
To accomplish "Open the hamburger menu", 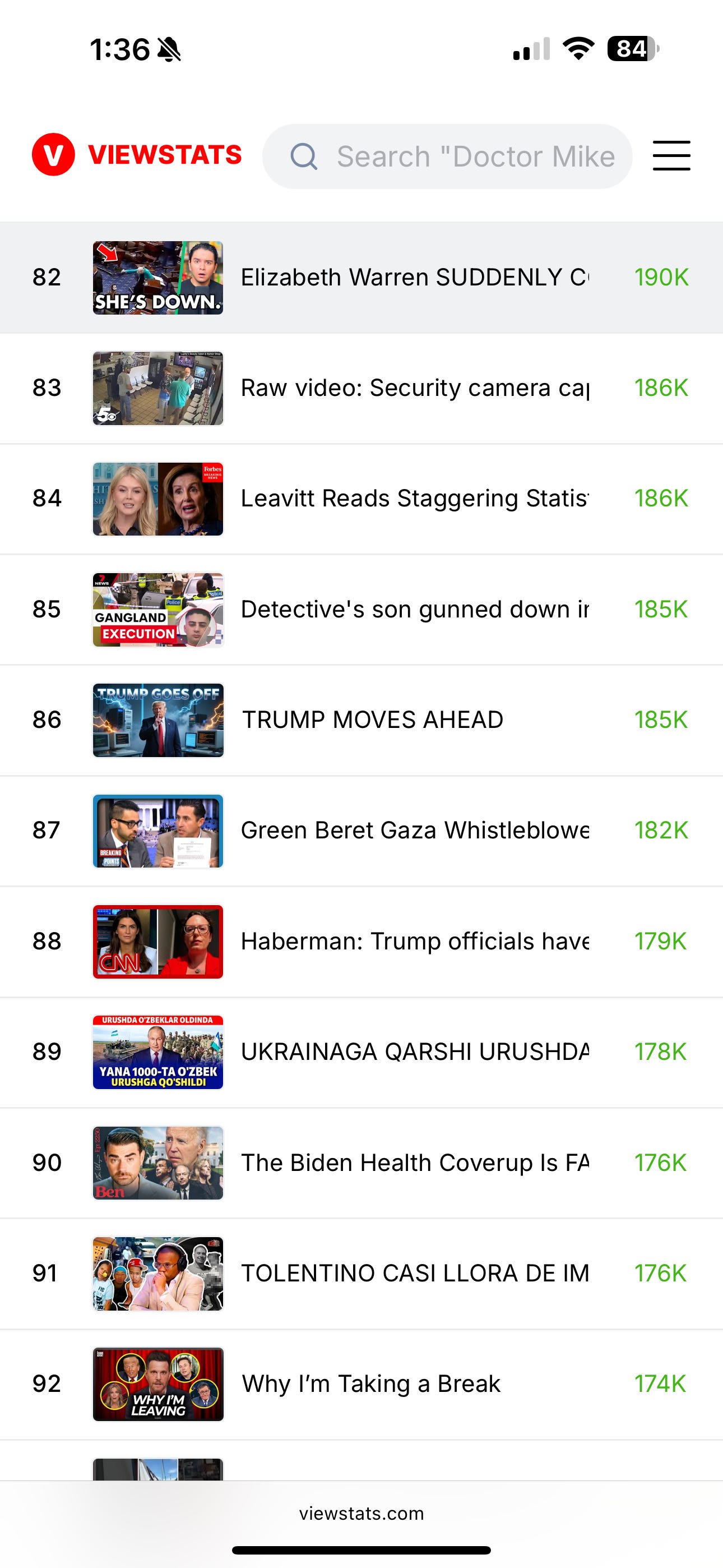I will [671, 156].
